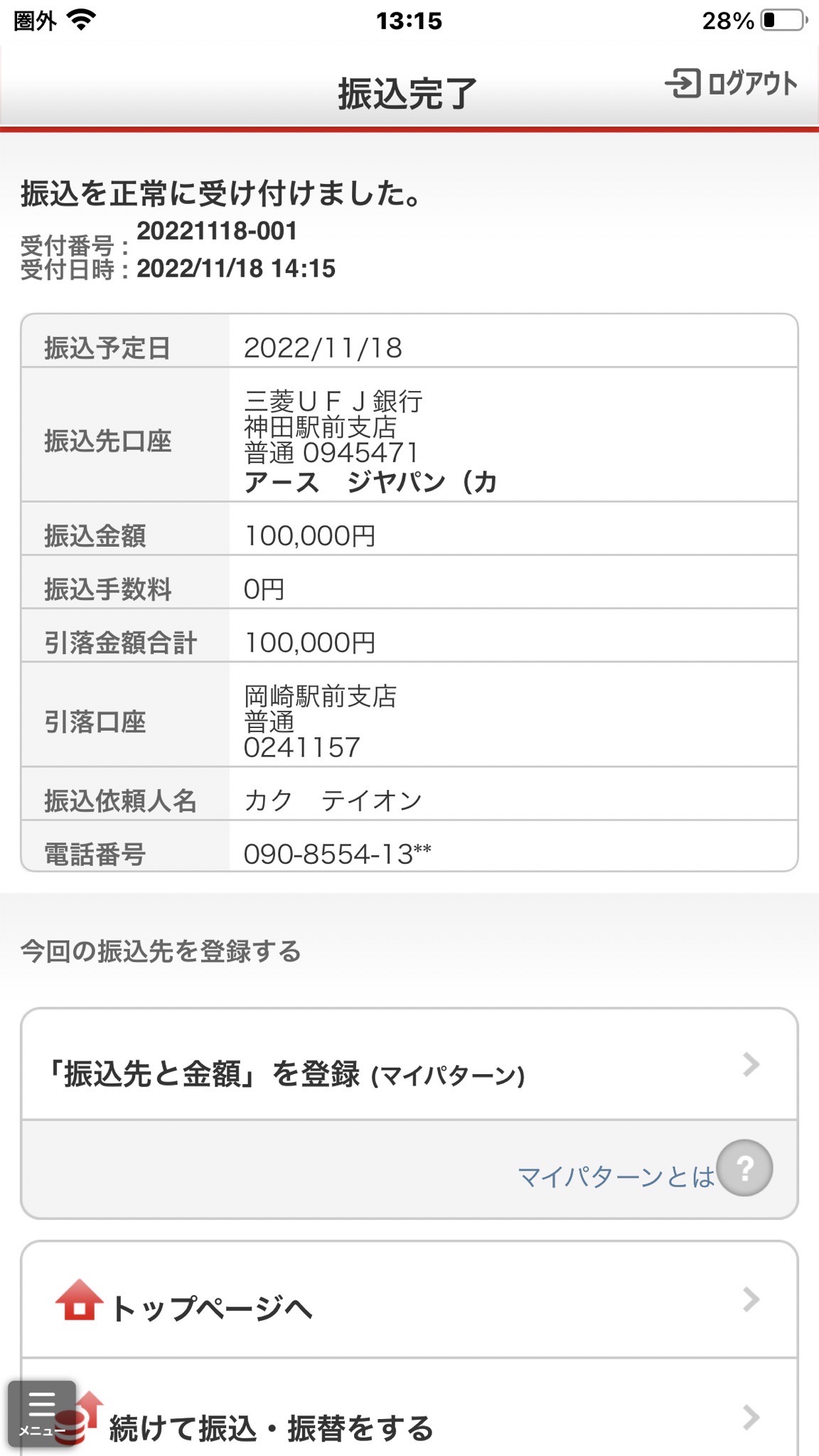Viewport: 819px width, 1456px height.
Task: Tap the ログアウト logout button
Action: click(x=732, y=83)
